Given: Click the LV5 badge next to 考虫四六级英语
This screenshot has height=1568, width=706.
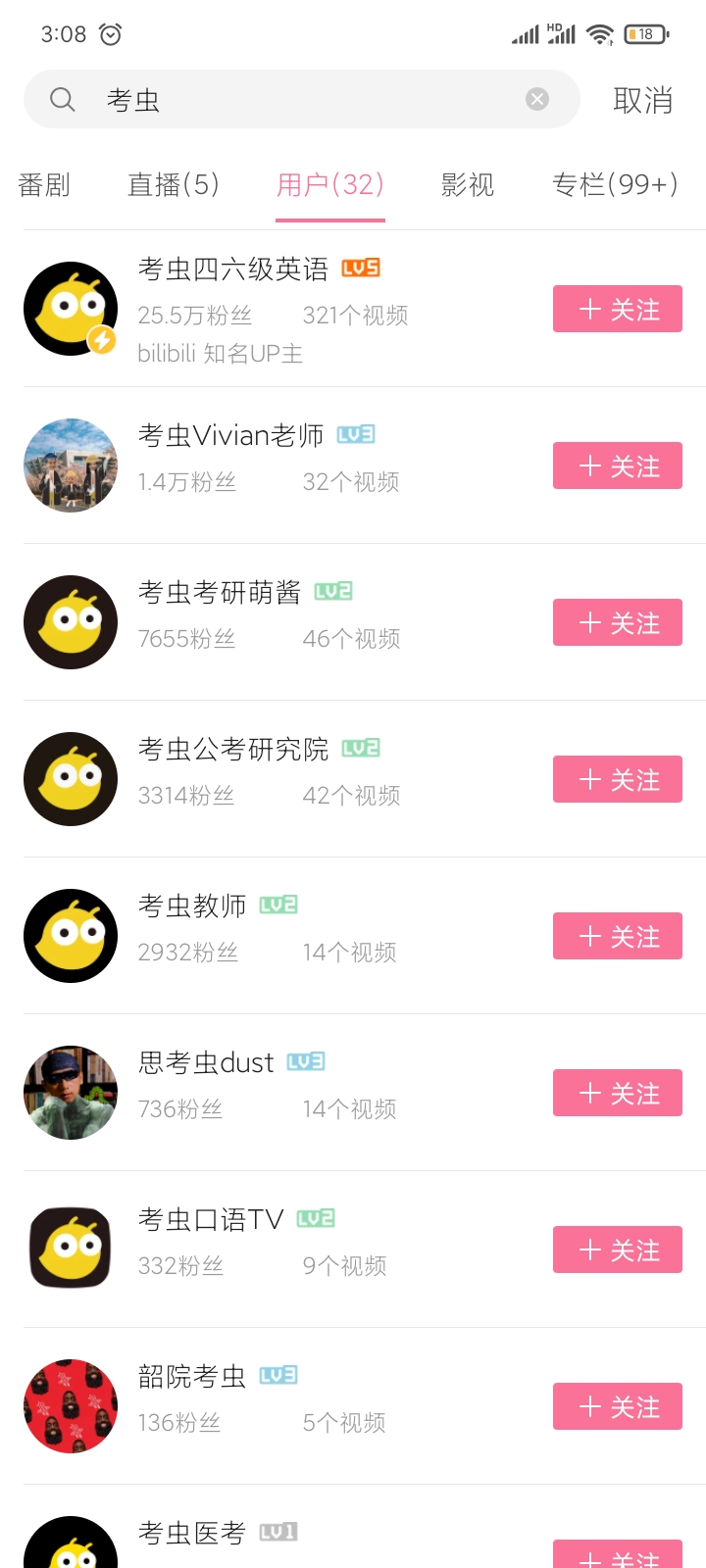Looking at the screenshot, I should (x=360, y=267).
